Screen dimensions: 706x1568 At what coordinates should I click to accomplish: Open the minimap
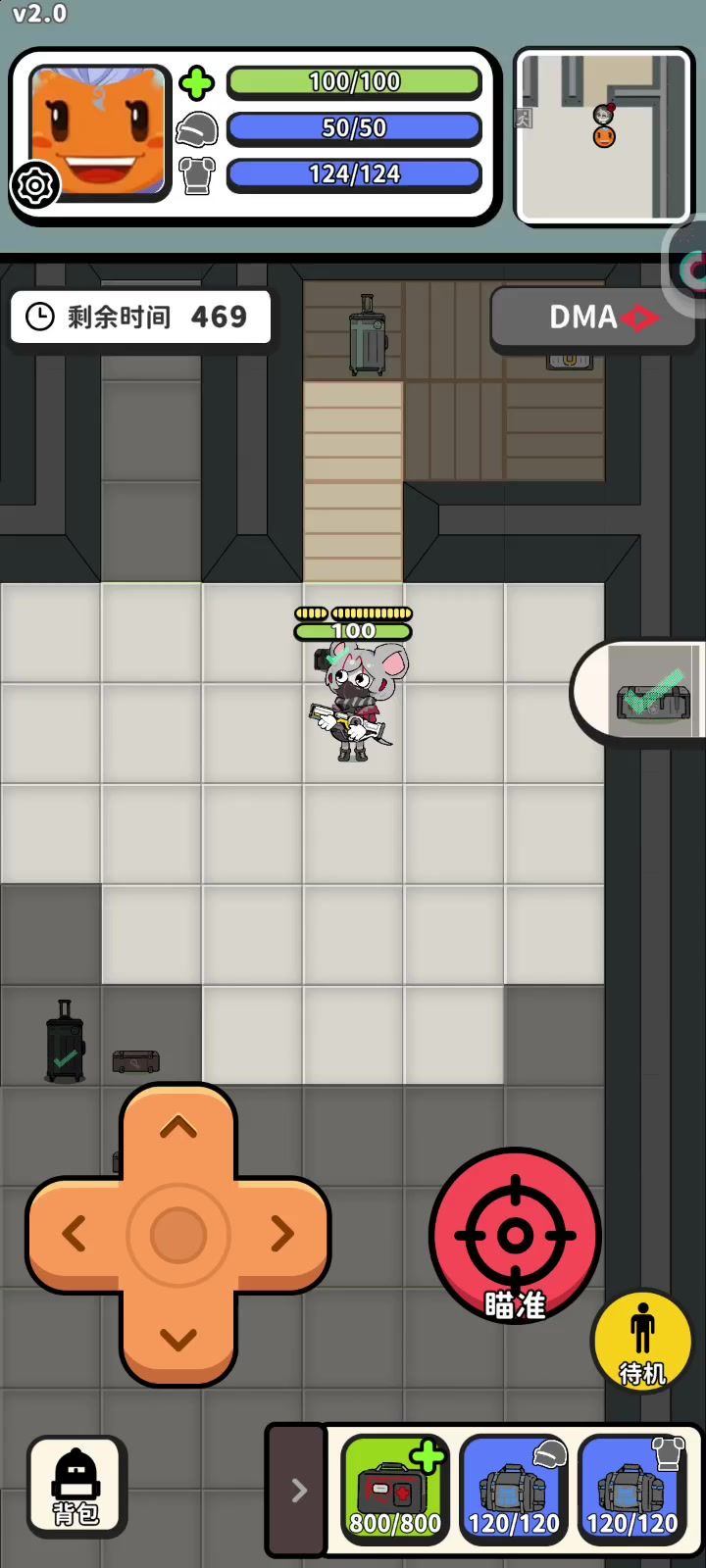(604, 136)
